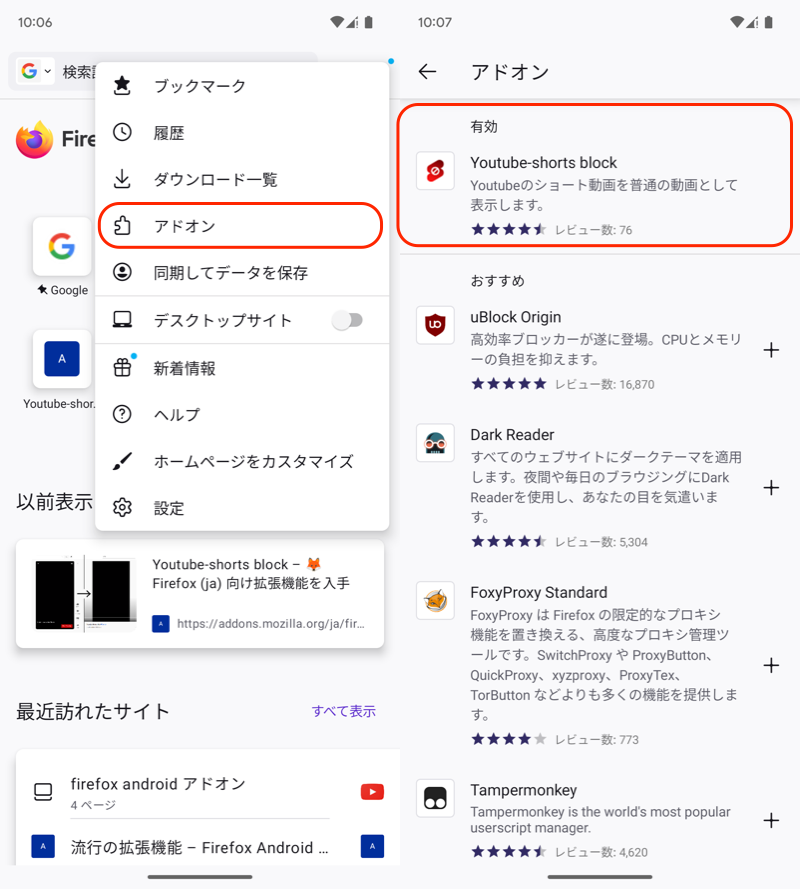
Task: Open the Downloads list
Action: coord(215,180)
